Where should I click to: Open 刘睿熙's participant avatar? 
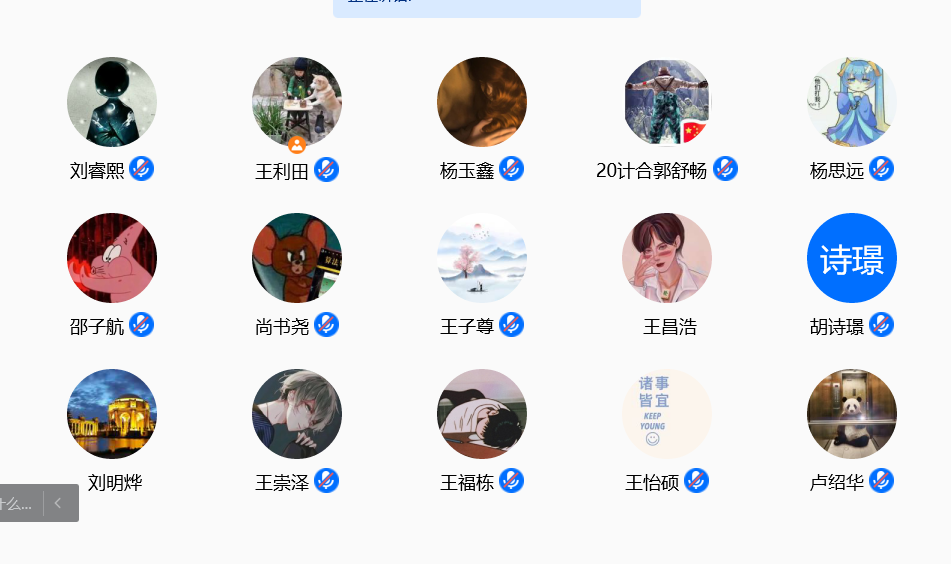[x=112, y=102]
